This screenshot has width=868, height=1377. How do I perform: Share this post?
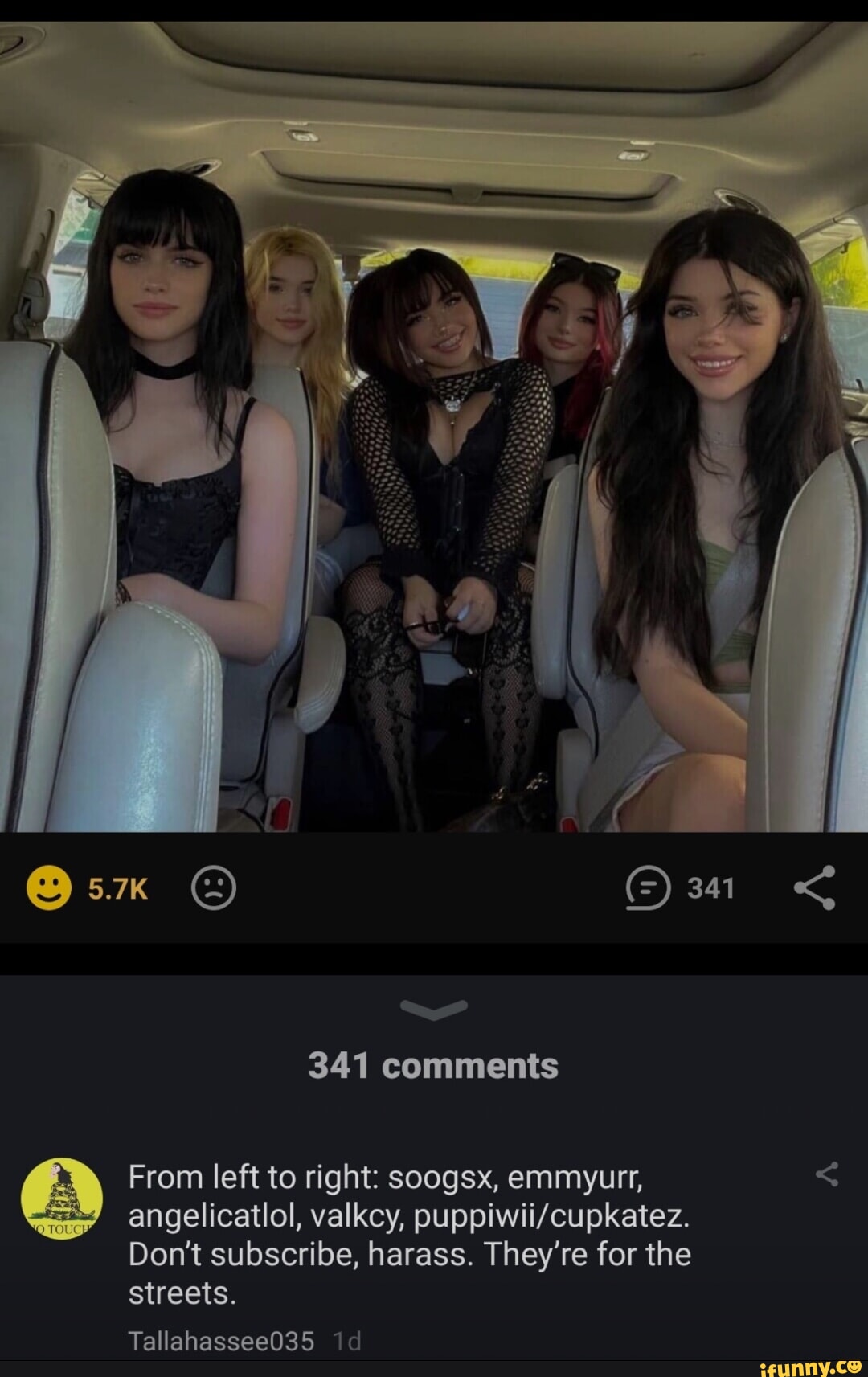tap(814, 887)
